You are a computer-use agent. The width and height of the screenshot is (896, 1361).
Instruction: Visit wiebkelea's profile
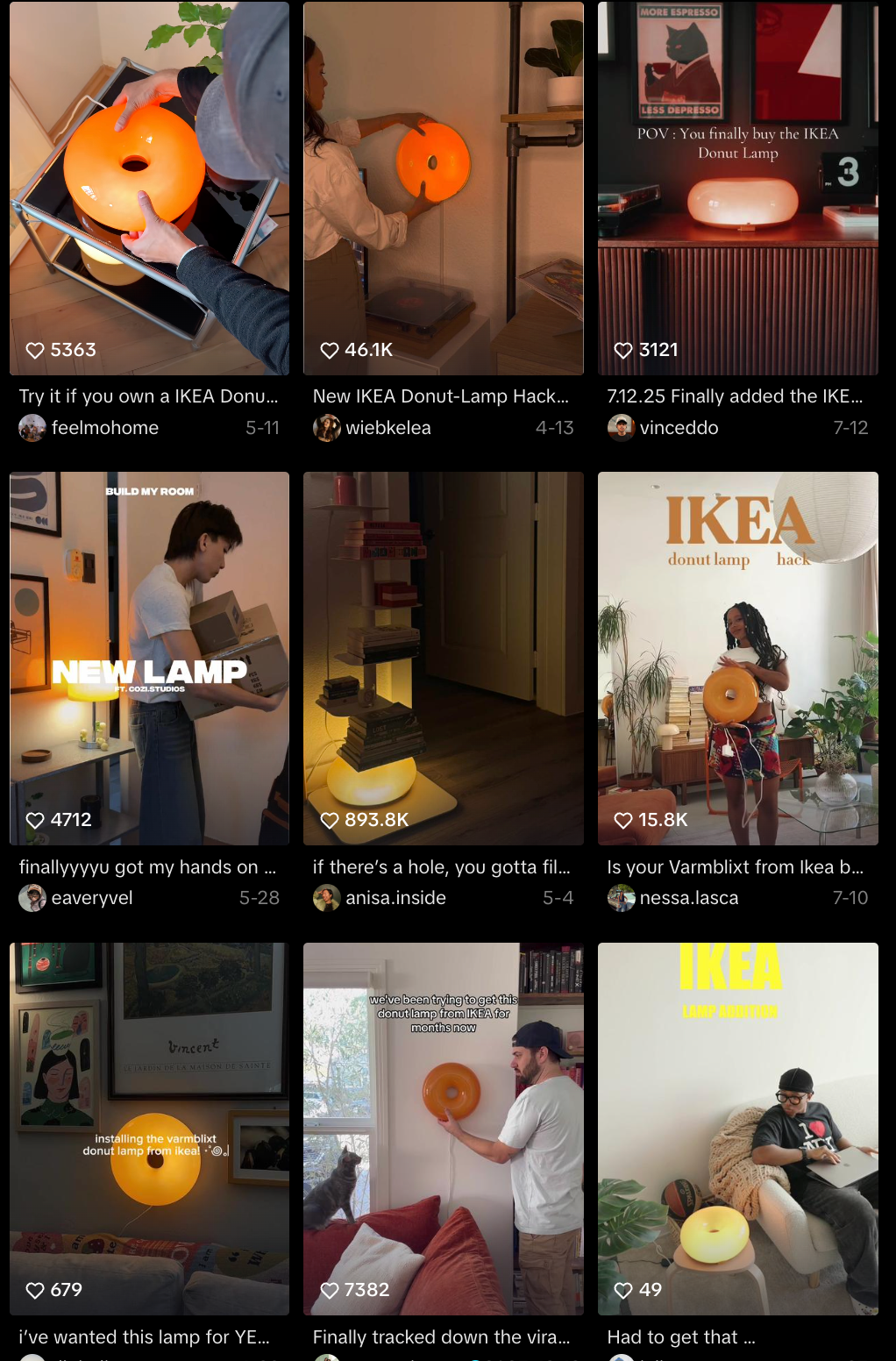tap(388, 428)
